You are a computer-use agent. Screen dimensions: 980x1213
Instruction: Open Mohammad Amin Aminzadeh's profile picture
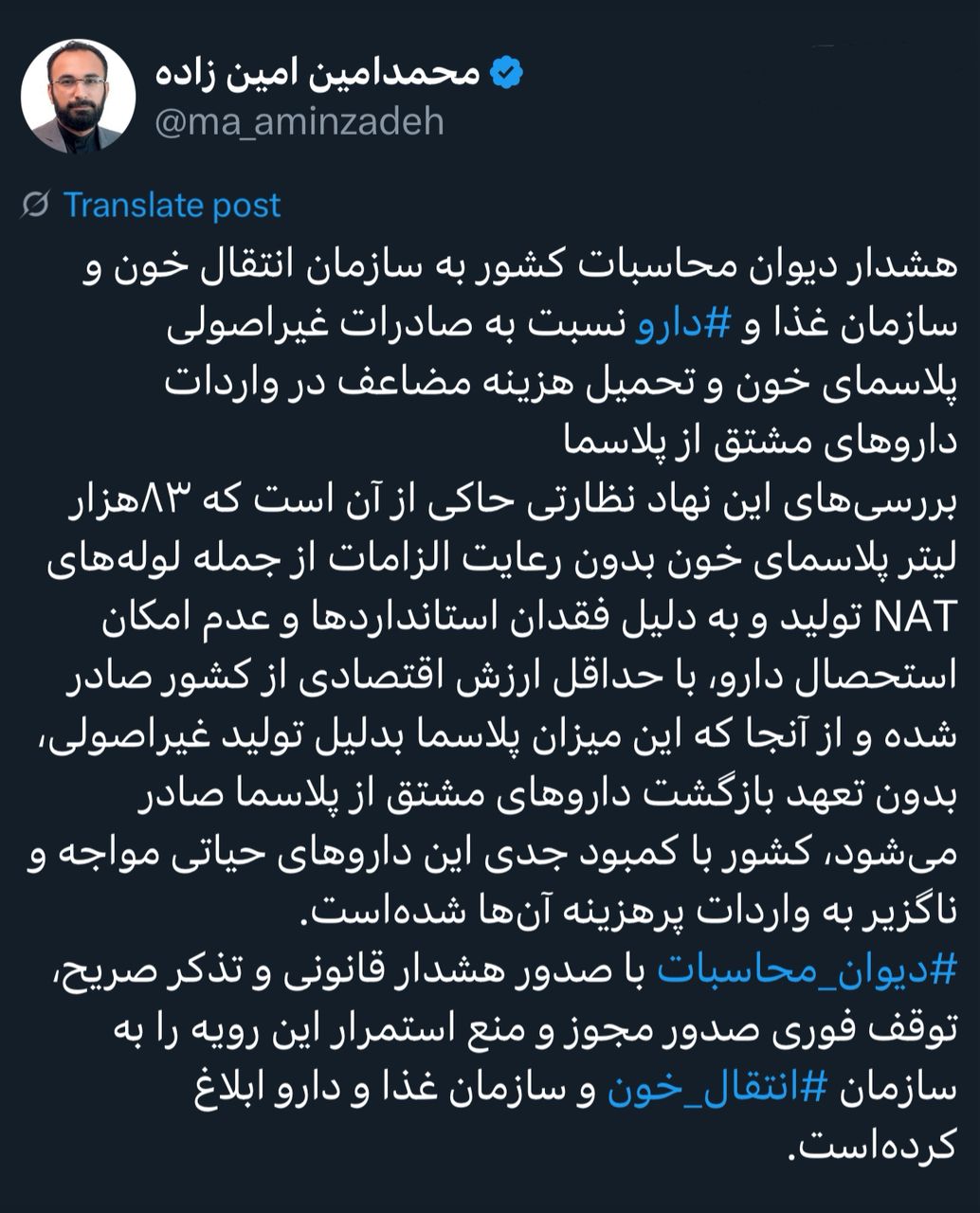click(x=78, y=96)
